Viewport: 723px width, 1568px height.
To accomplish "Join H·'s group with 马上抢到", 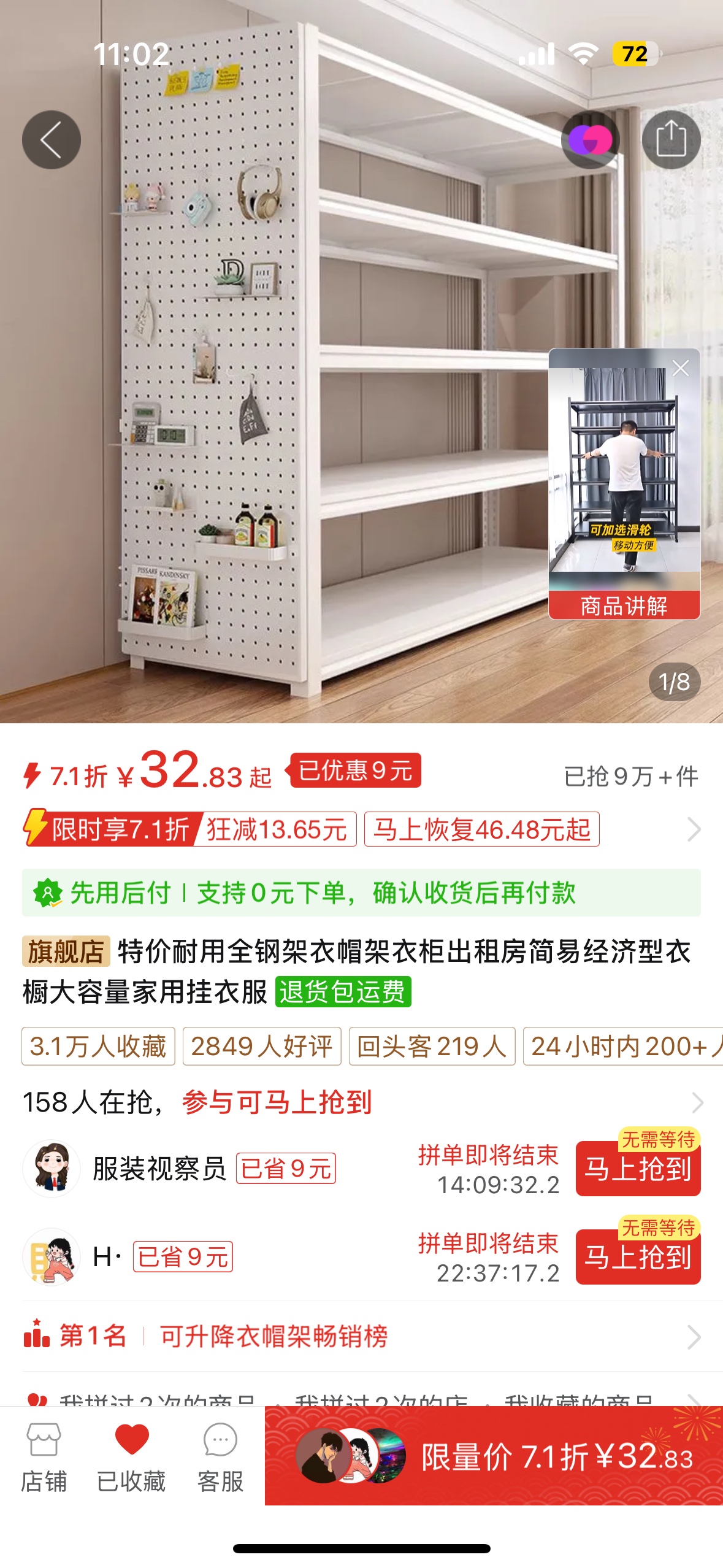I will point(638,1256).
